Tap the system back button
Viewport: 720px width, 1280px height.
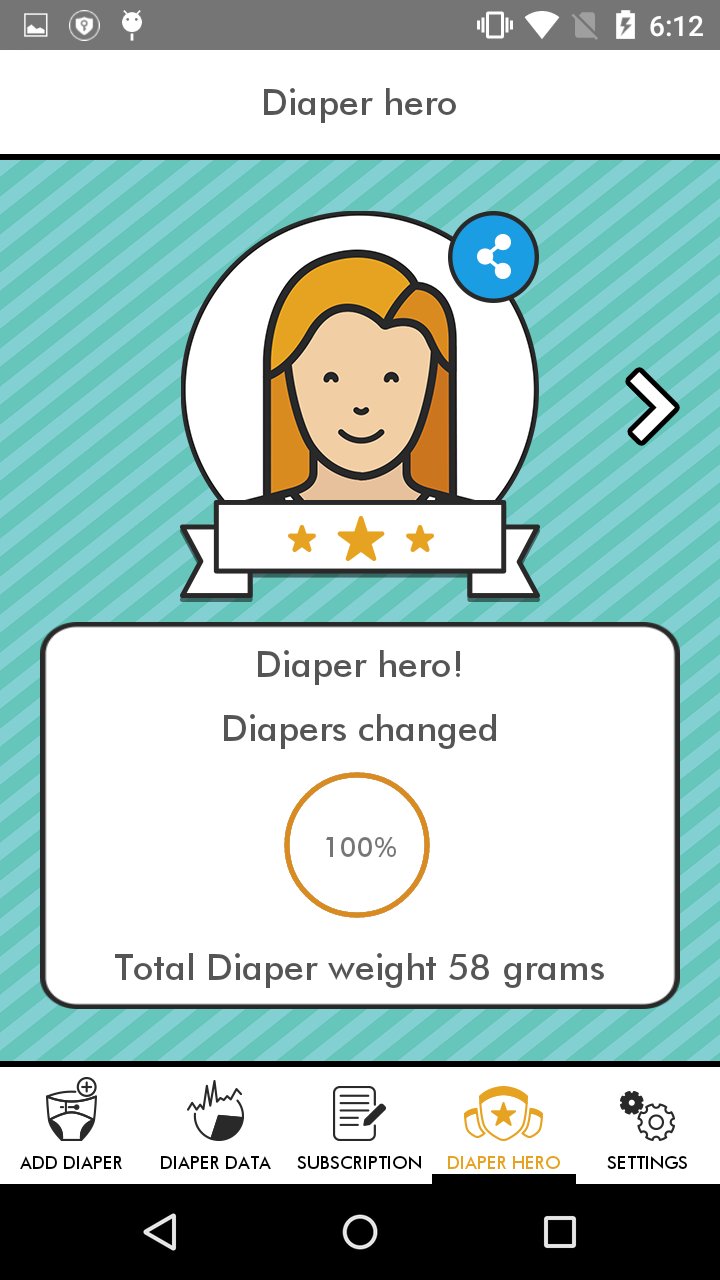(x=160, y=1232)
